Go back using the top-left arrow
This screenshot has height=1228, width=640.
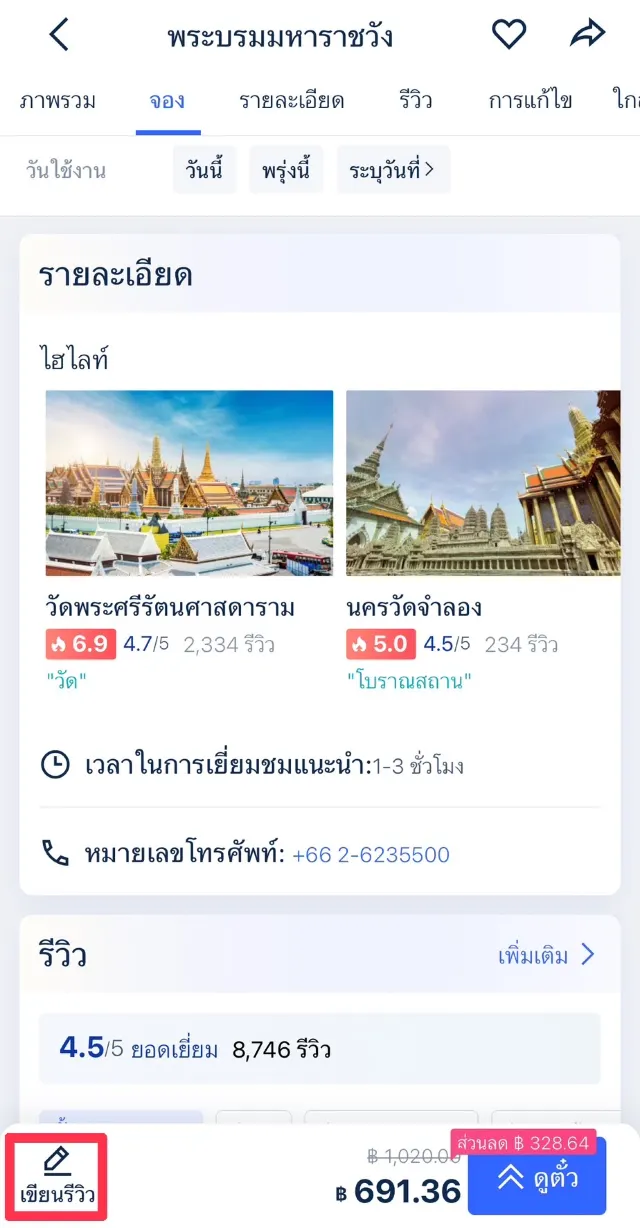coord(59,36)
